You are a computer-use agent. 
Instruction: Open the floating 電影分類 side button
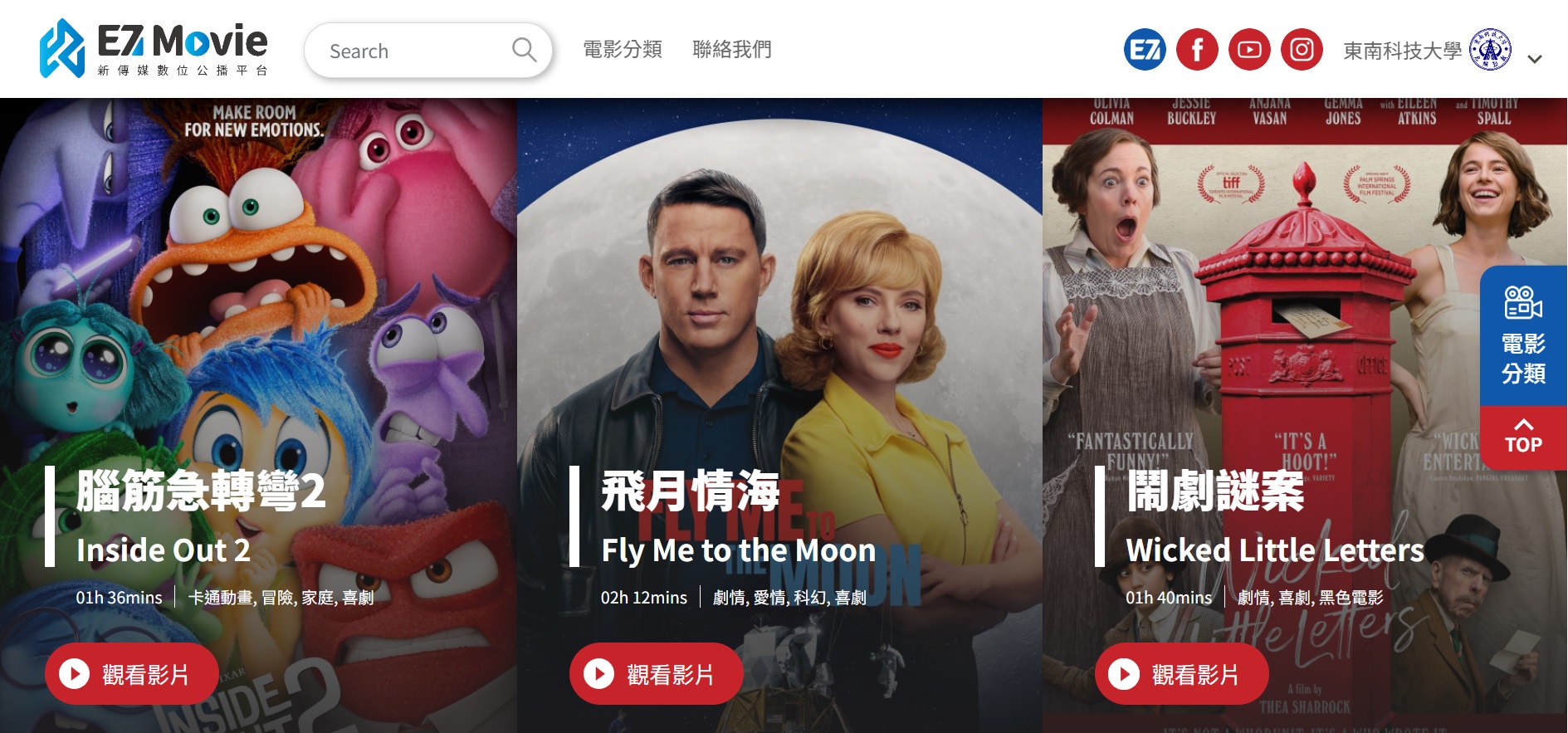[1522, 336]
